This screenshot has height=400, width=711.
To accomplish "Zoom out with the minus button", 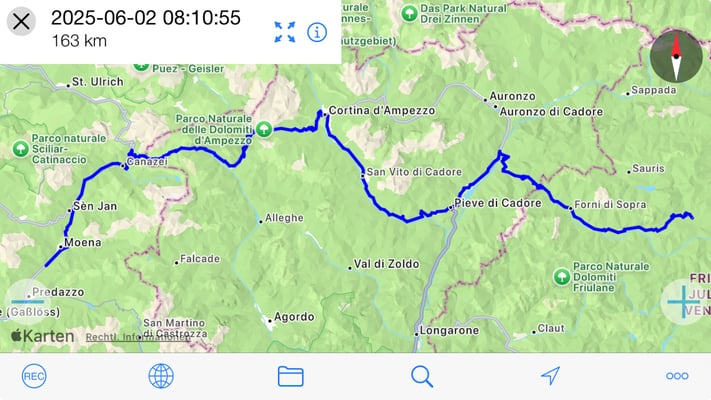I will point(27,301).
